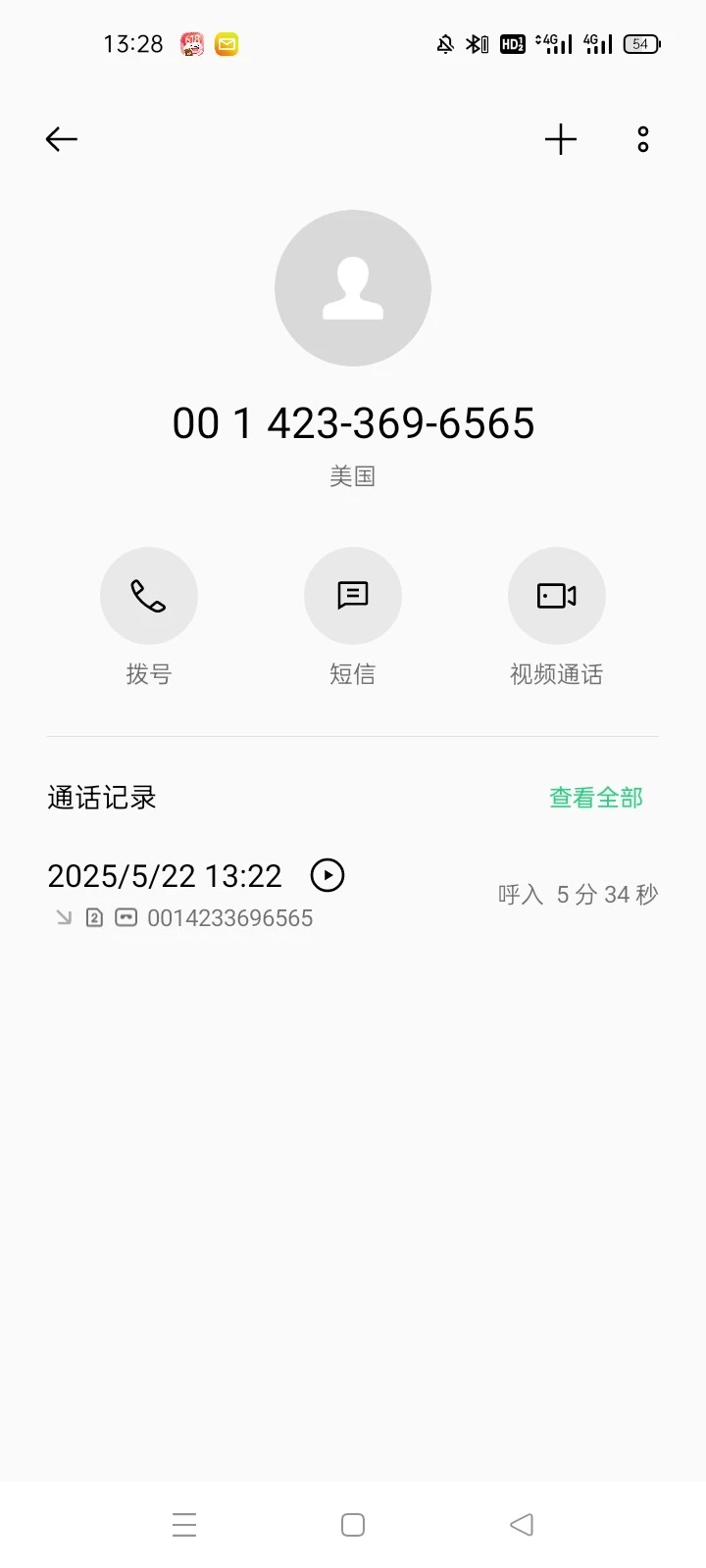Tap the recents navigation button
The width and height of the screenshot is (706, 1568).
tap(184, 1524)
